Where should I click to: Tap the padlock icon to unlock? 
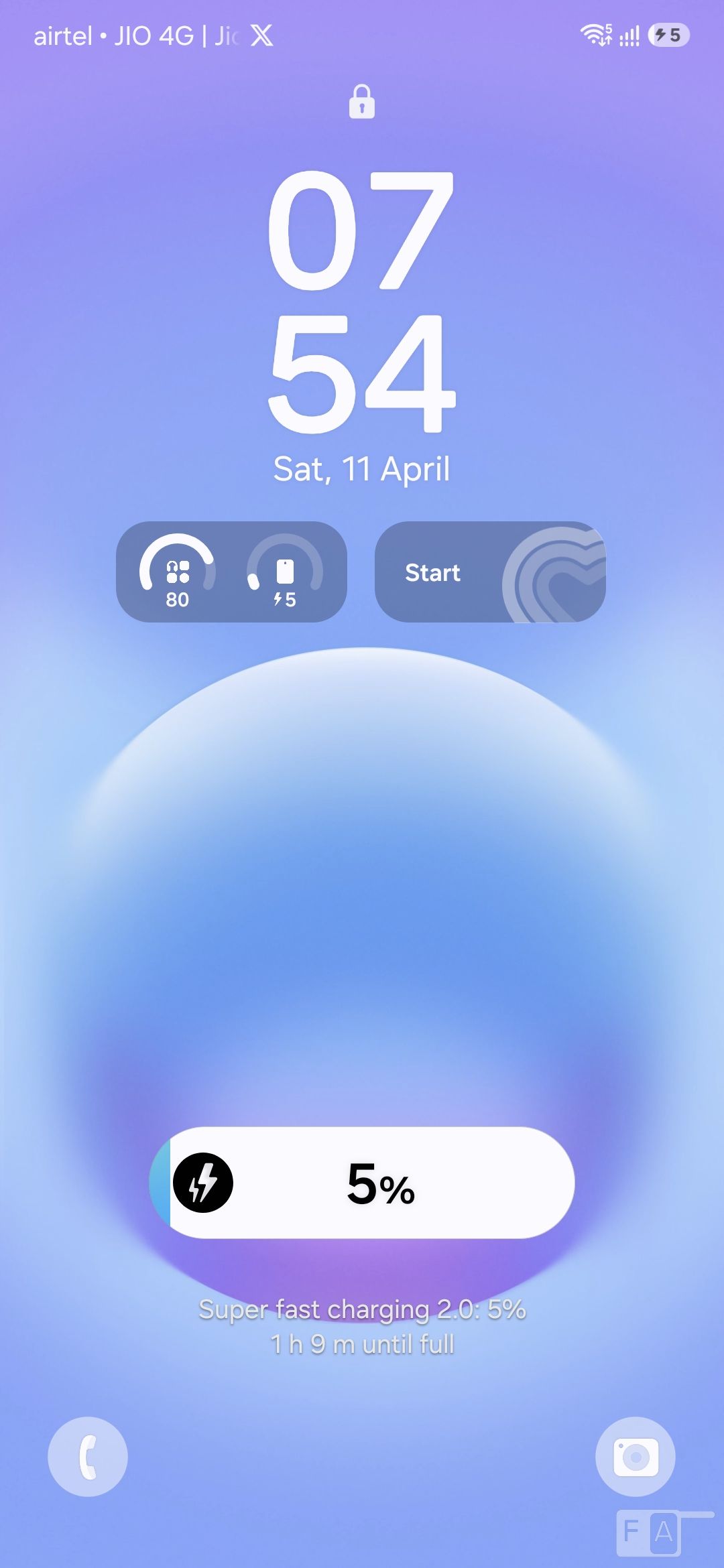tap(362, 102)
